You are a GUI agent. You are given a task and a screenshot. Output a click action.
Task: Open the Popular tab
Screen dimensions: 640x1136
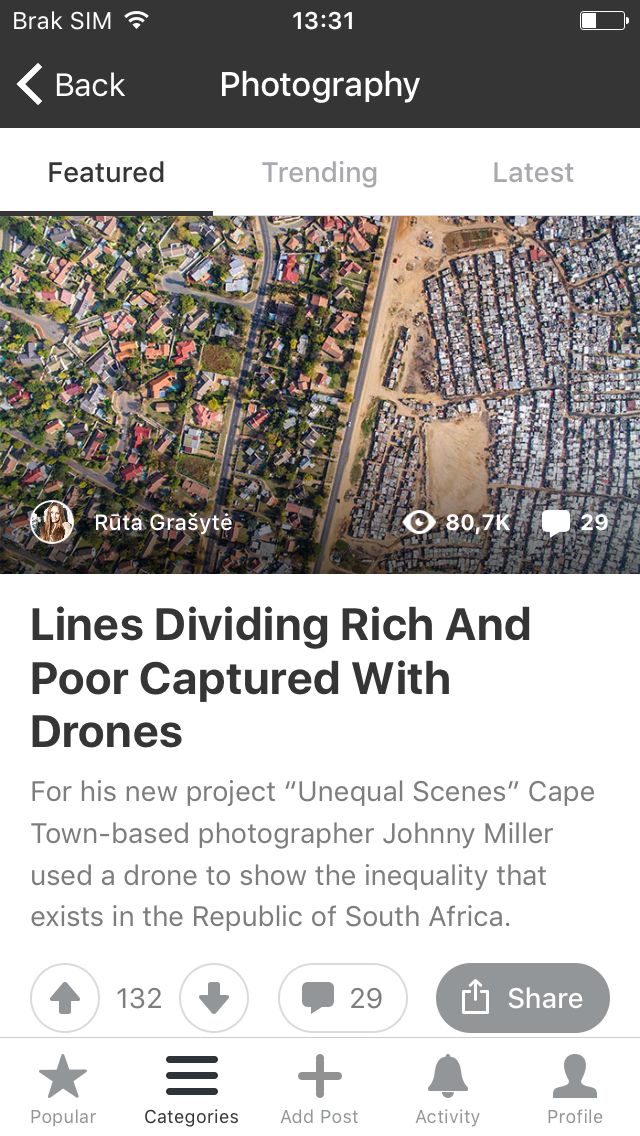pos(63,1088)
